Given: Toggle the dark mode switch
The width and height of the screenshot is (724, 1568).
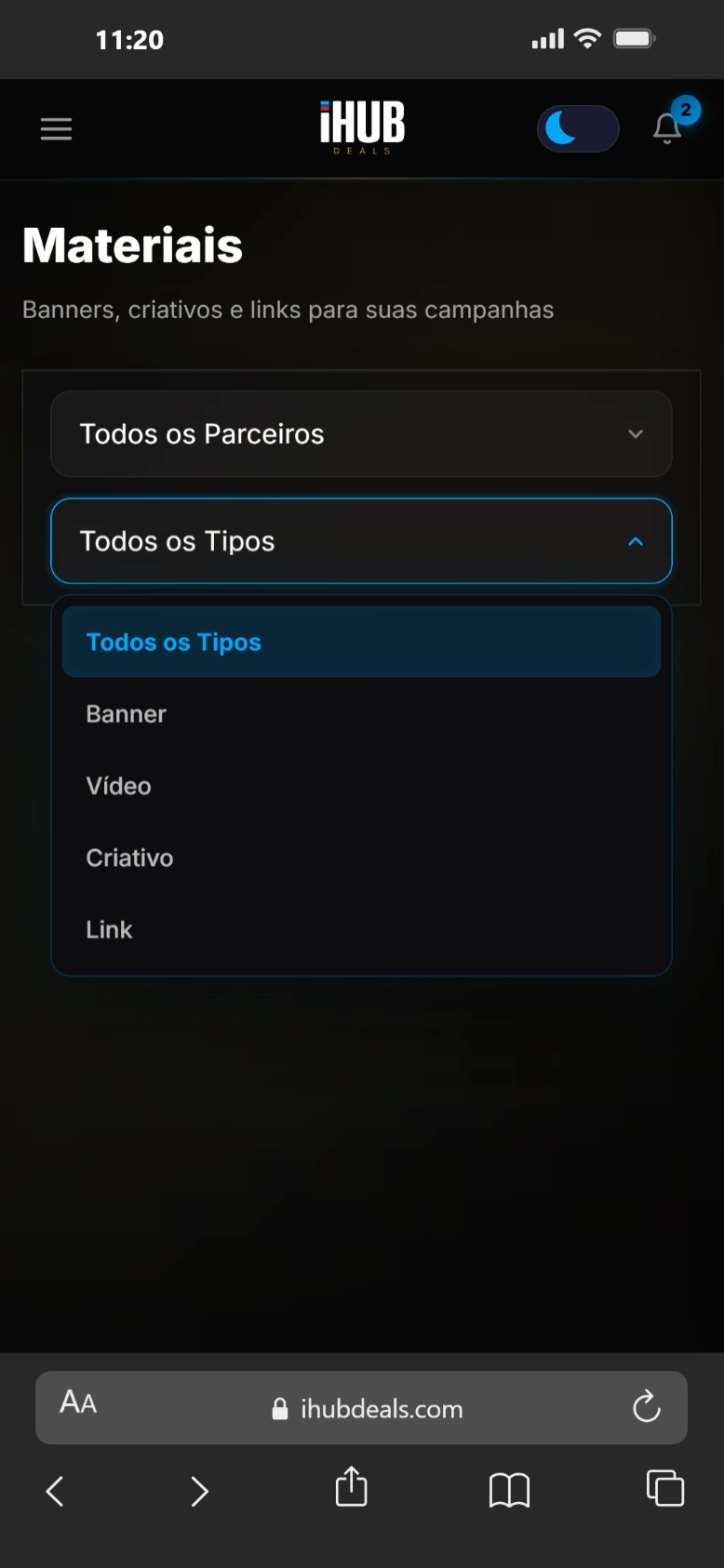Looking at the screenshot, I should click(x=577, y=128).
